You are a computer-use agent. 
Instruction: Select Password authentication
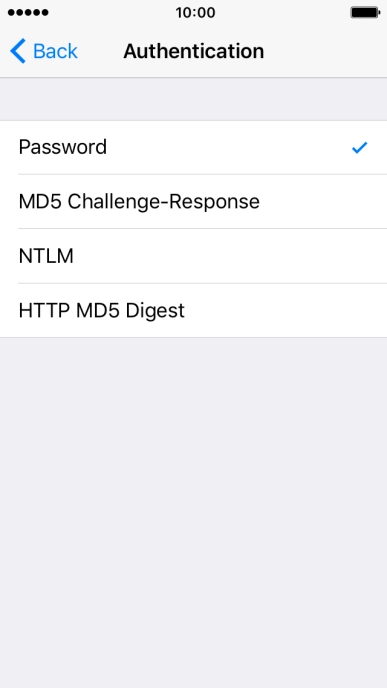tap(194, 147)
